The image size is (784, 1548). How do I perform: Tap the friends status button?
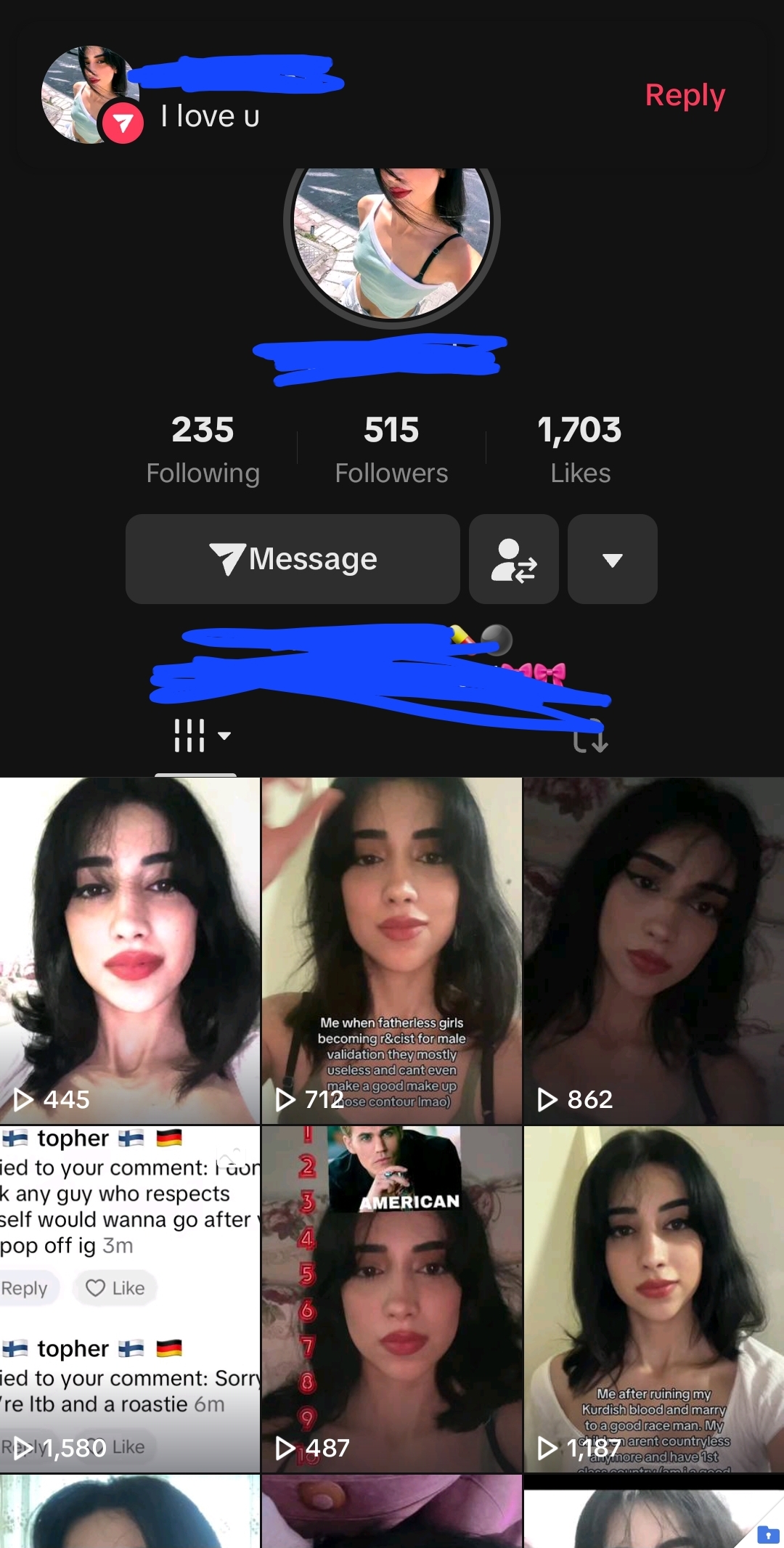(x=513, y=559)
